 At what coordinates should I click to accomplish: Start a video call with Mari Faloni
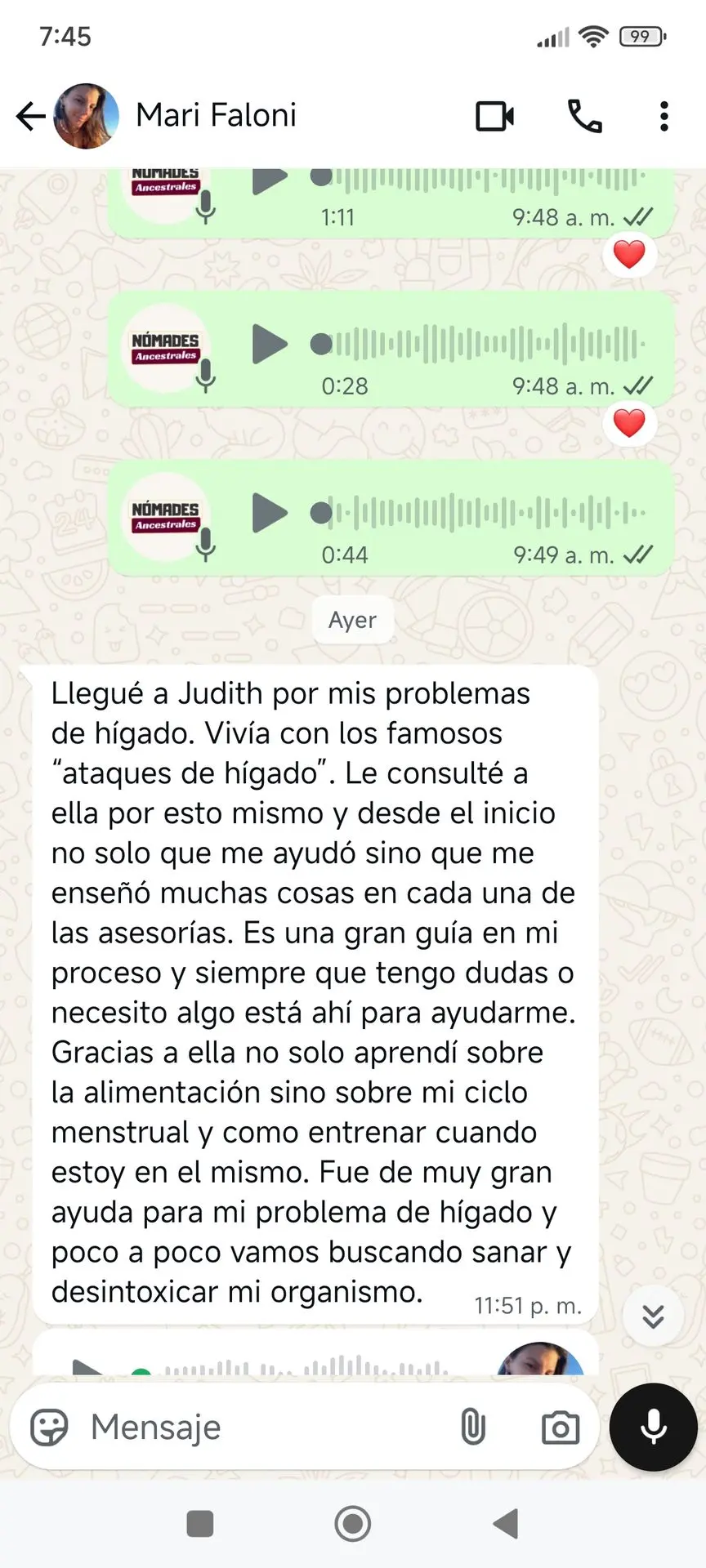[x=494, y=117]
